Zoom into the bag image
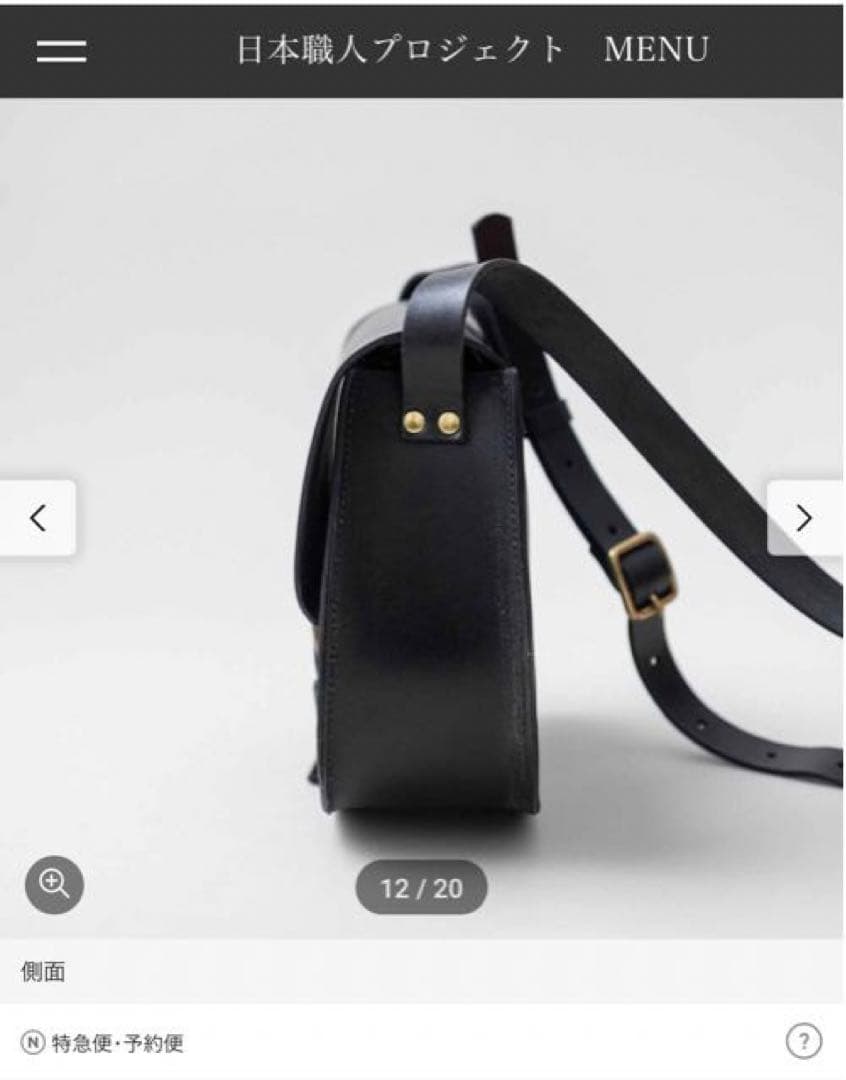Screen dimensions: 846x1080 pos(54,884)
